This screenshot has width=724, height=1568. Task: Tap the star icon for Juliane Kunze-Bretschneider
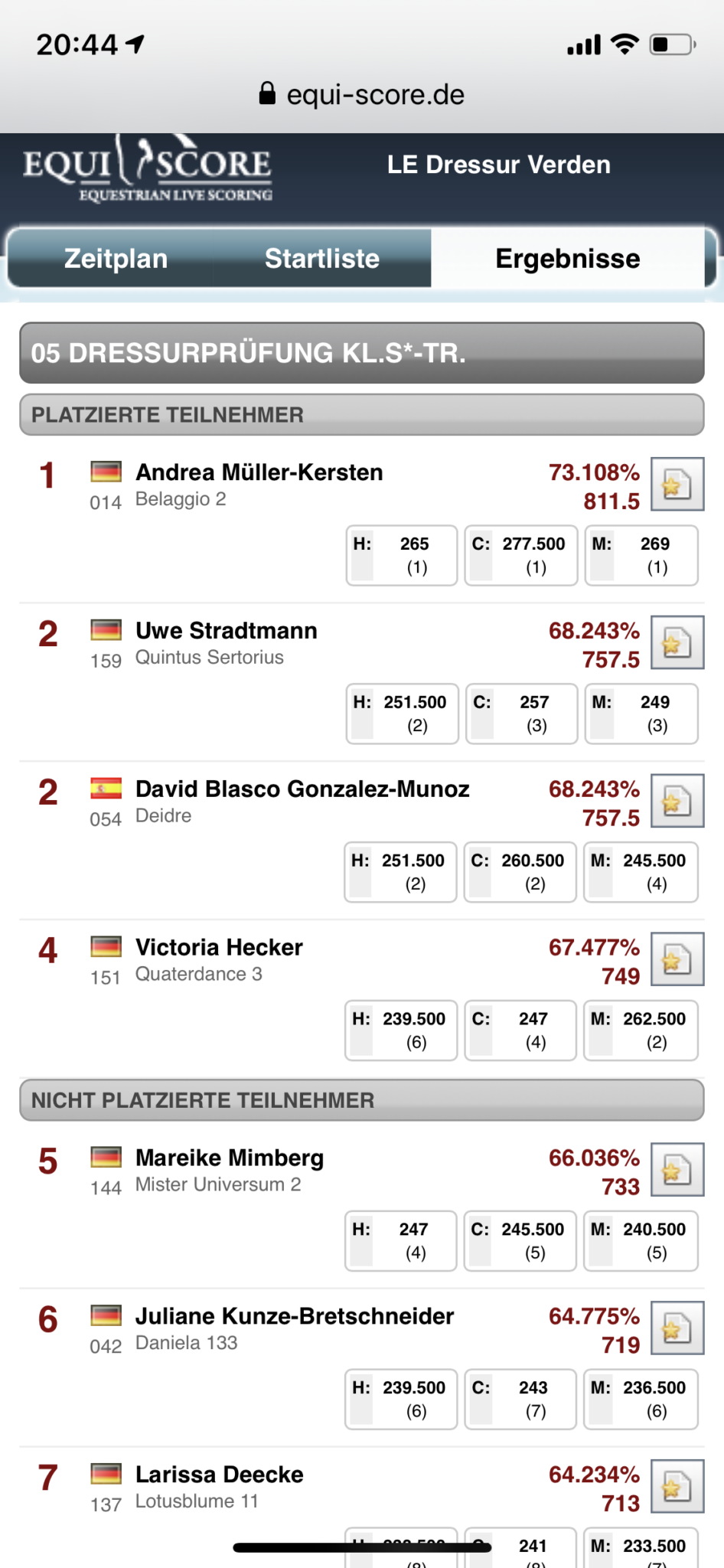tap(677, 1328)
